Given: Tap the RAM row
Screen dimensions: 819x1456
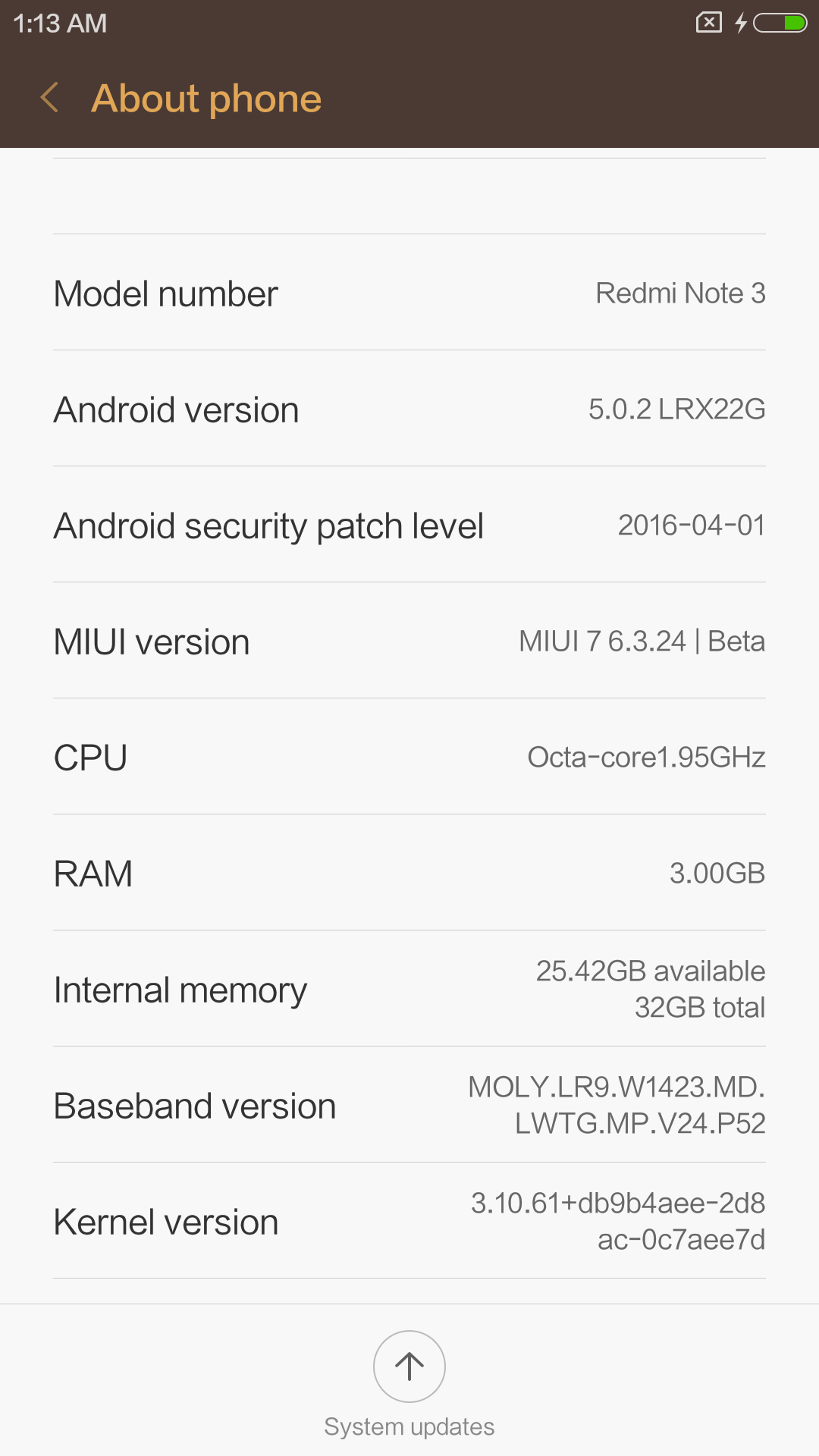Looking at the screenshot, I should 409,873.
